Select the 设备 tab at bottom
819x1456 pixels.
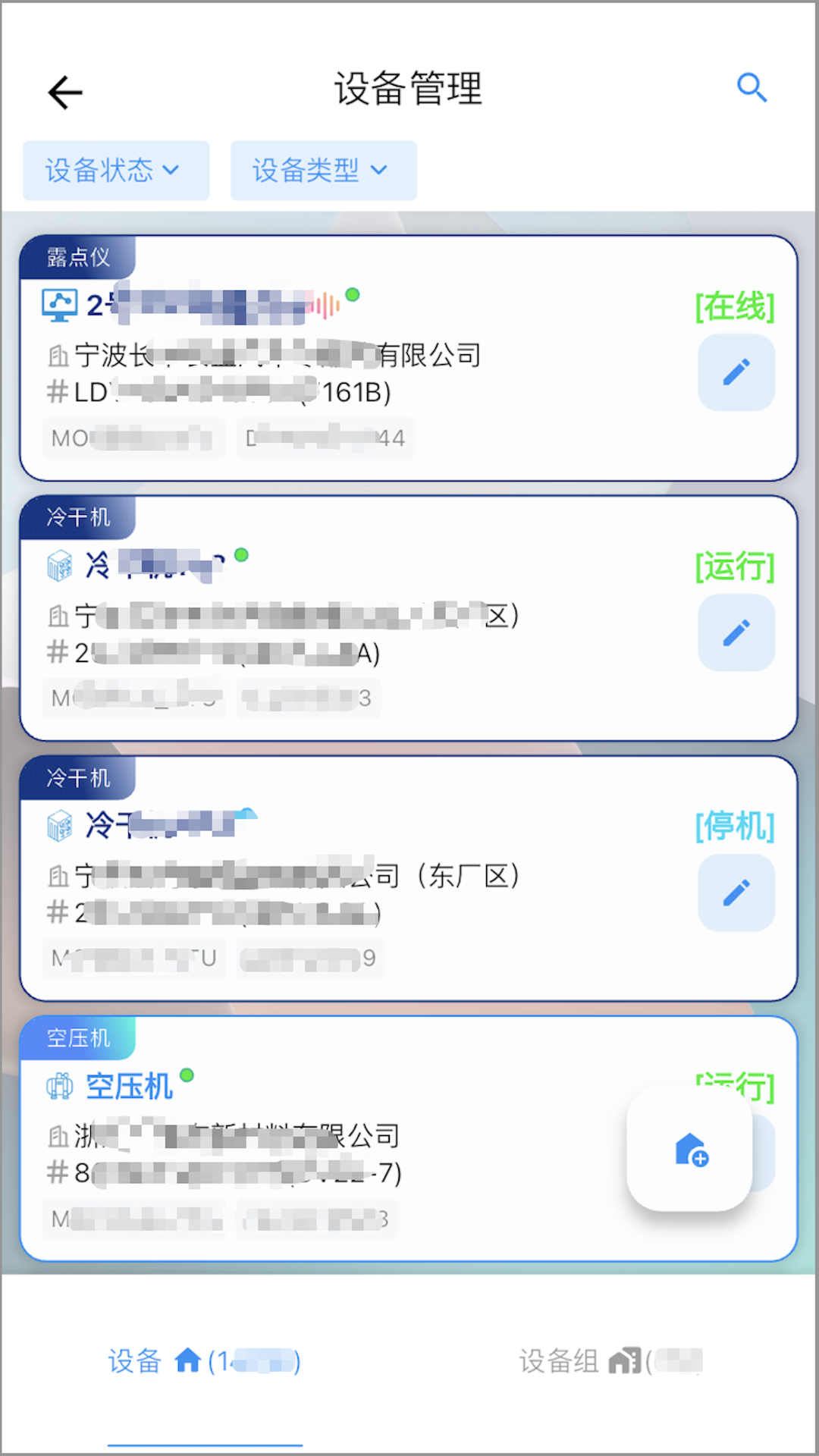click(x=136, y=1361)
